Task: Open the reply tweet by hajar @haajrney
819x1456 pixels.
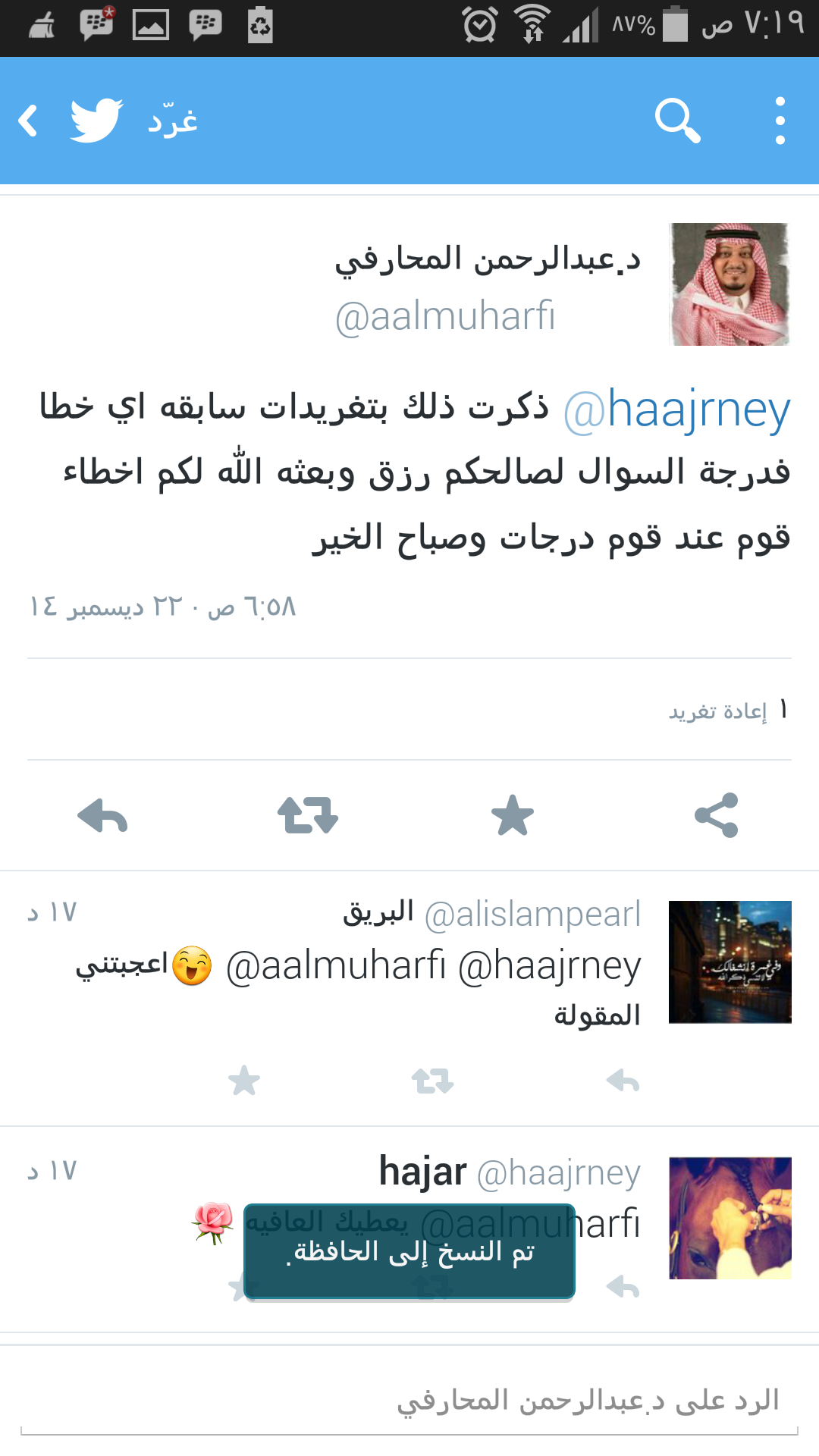Action: click(409, 1229)
